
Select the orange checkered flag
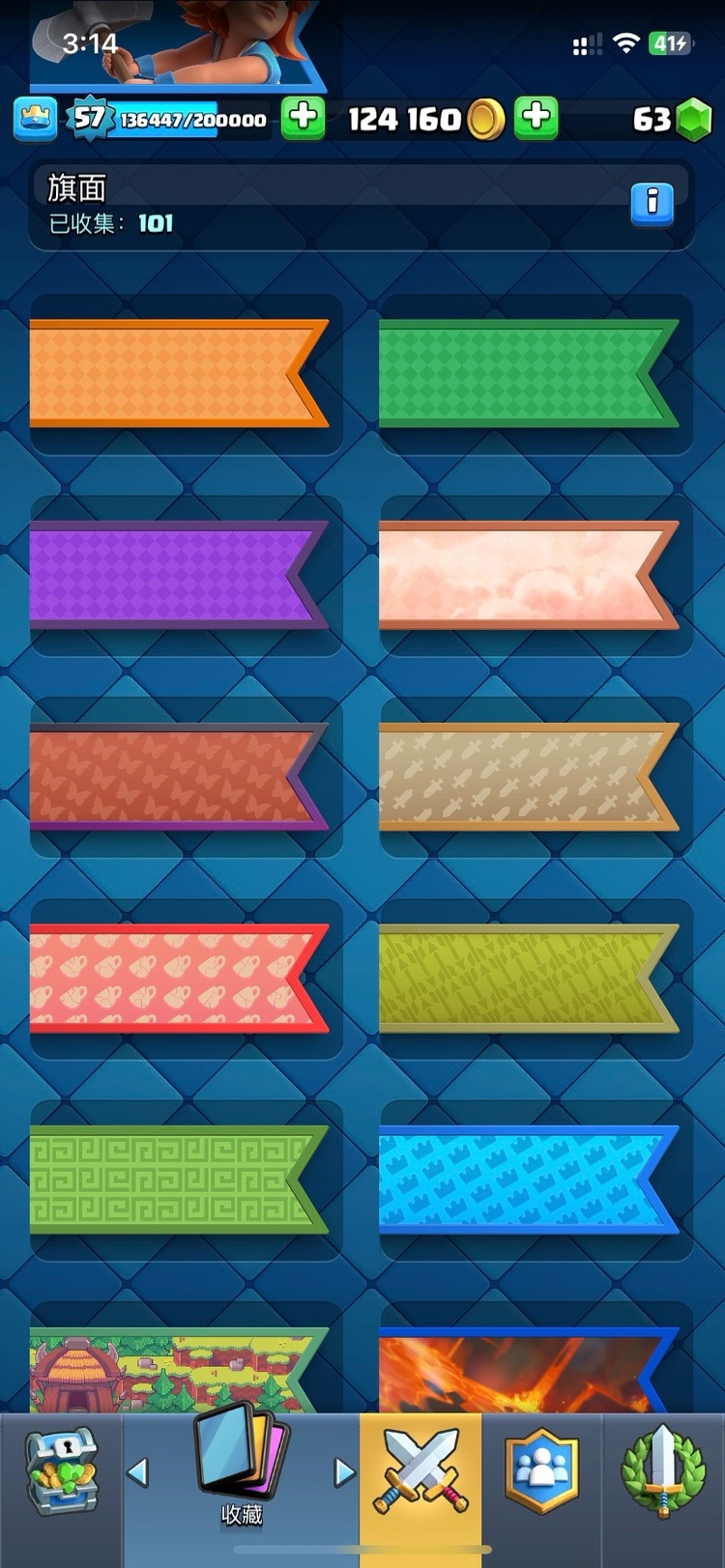point(174,374)
